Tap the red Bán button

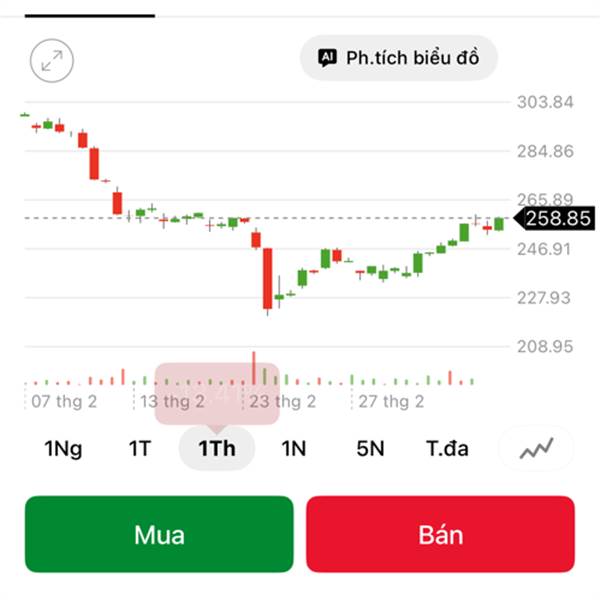[440, 534]
